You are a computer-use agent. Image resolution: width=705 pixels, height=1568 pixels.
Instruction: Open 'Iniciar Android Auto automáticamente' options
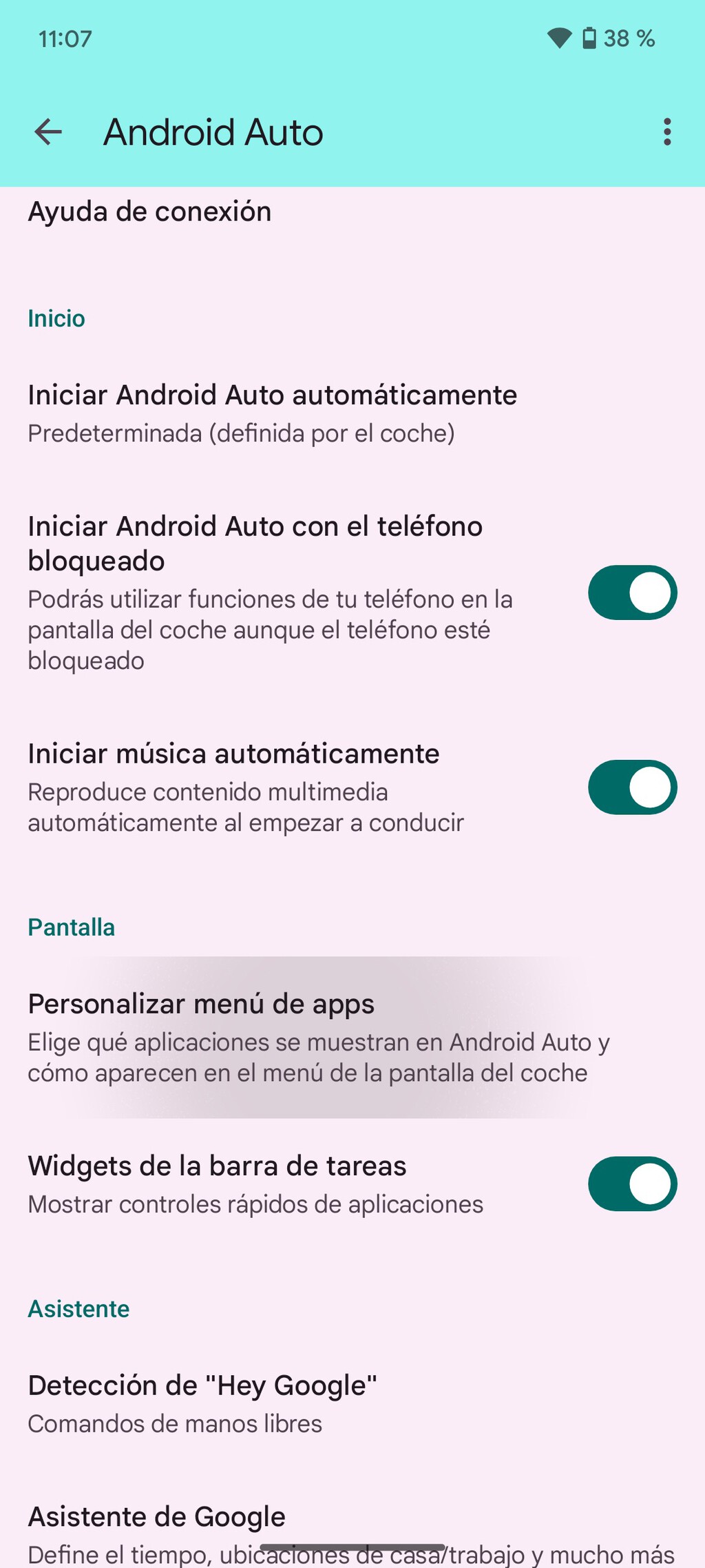point(272,412)
